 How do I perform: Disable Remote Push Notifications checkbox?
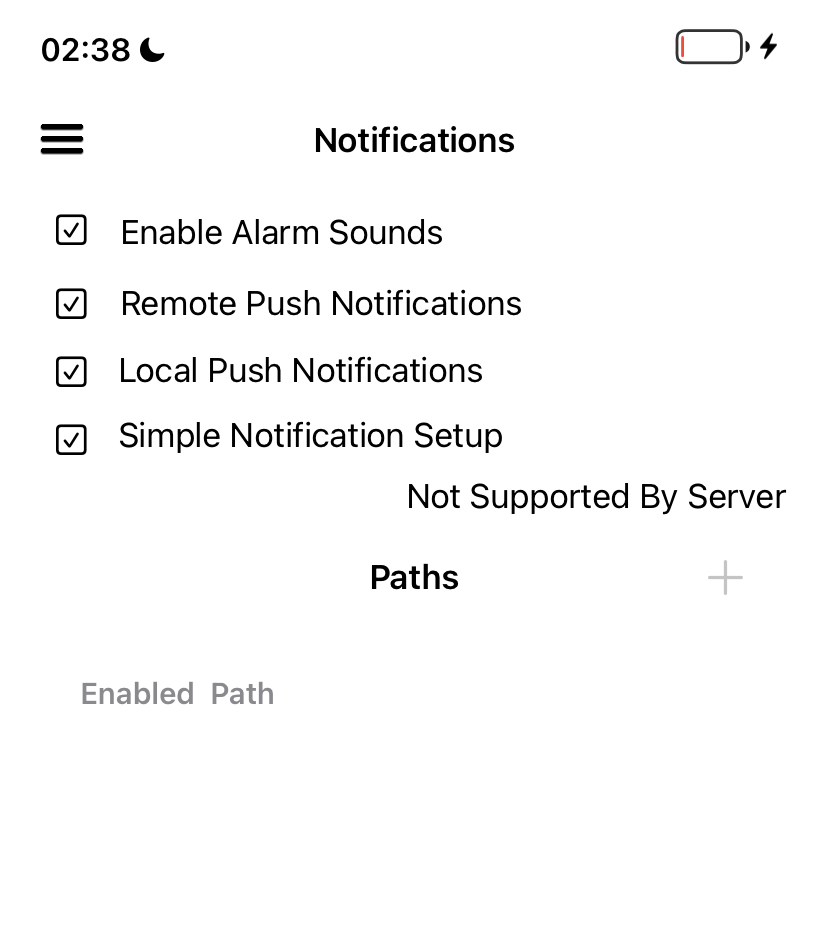tap(71, 304)
